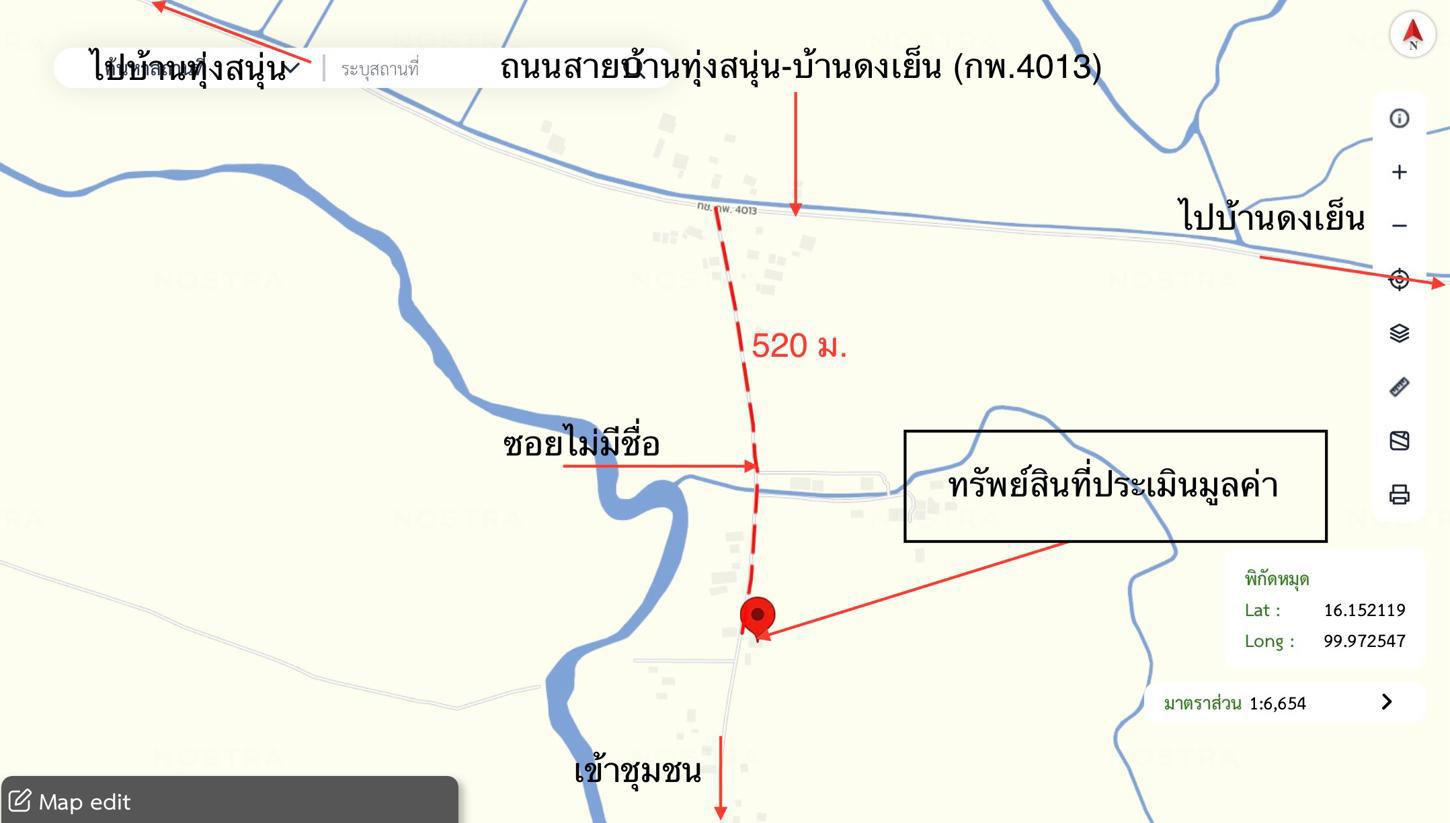
Task: Open the search type dropdown
Action: tap(292, 69)
